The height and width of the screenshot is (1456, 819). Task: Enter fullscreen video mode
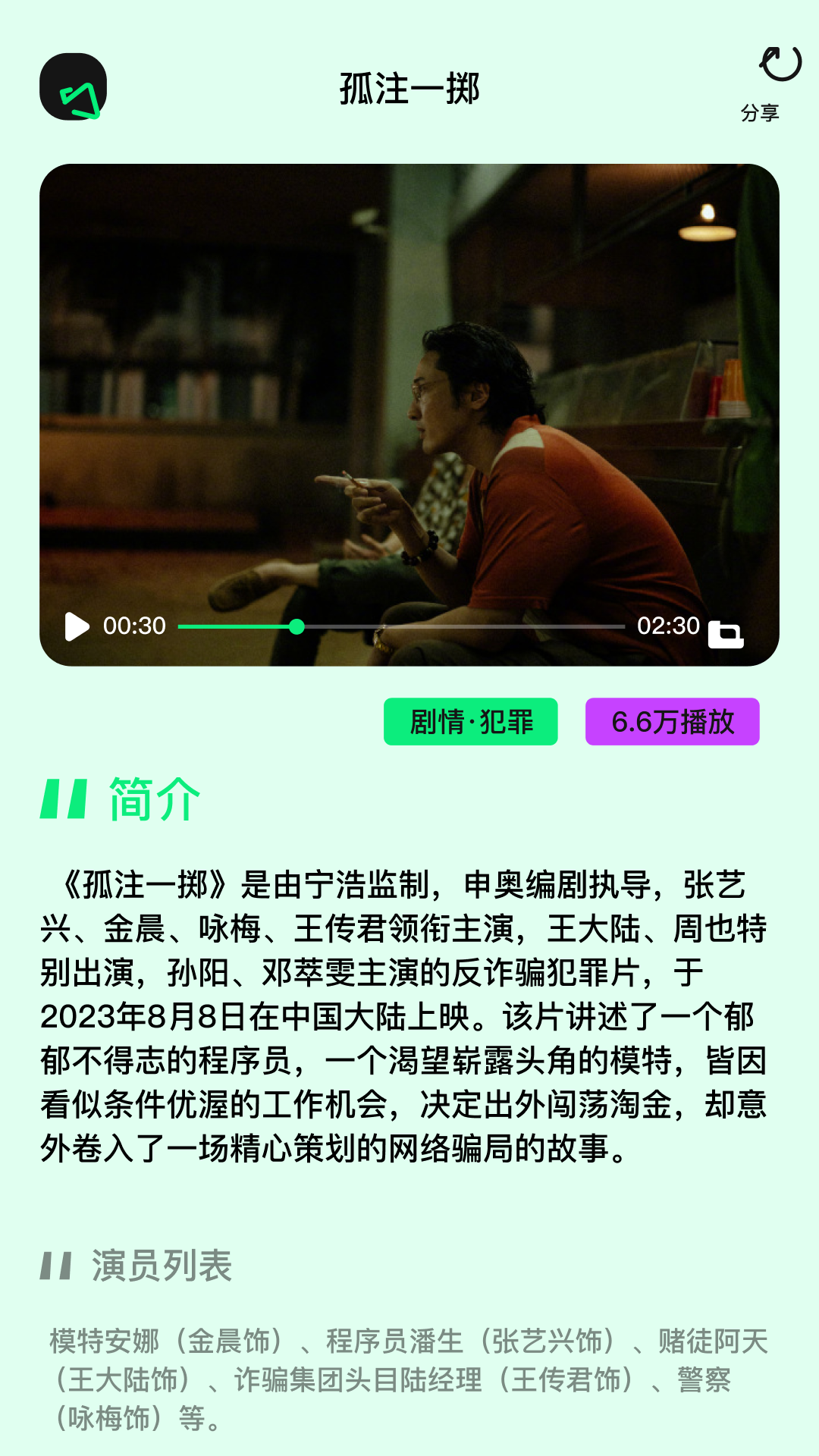point(726,634)
